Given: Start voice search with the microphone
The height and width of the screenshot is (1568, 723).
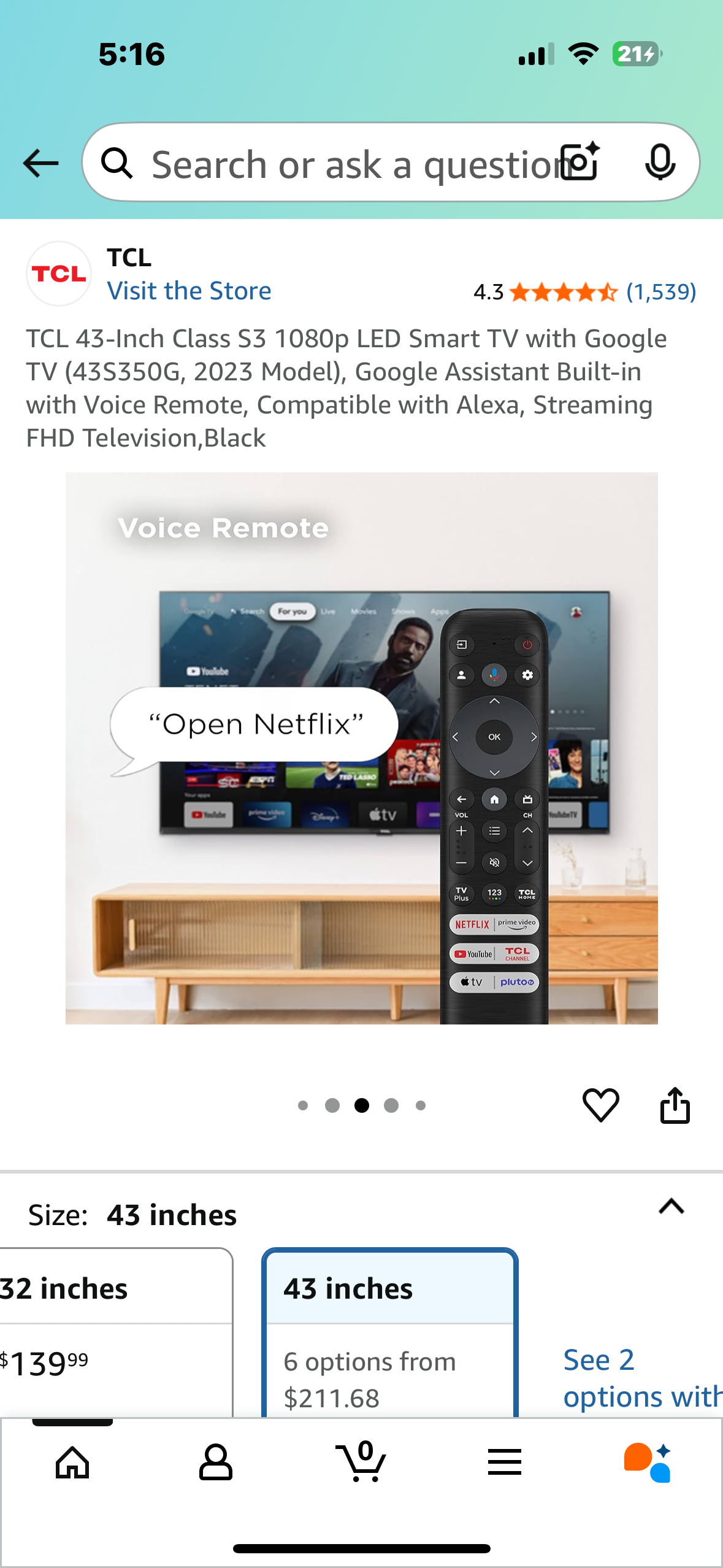Looking at the screenshot, I should pos(660,163).
